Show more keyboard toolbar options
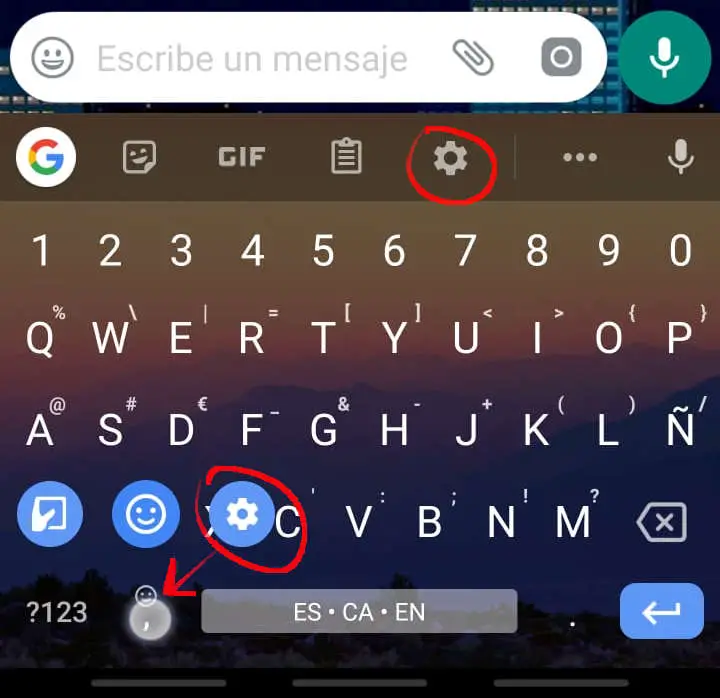 click(580, 157)
